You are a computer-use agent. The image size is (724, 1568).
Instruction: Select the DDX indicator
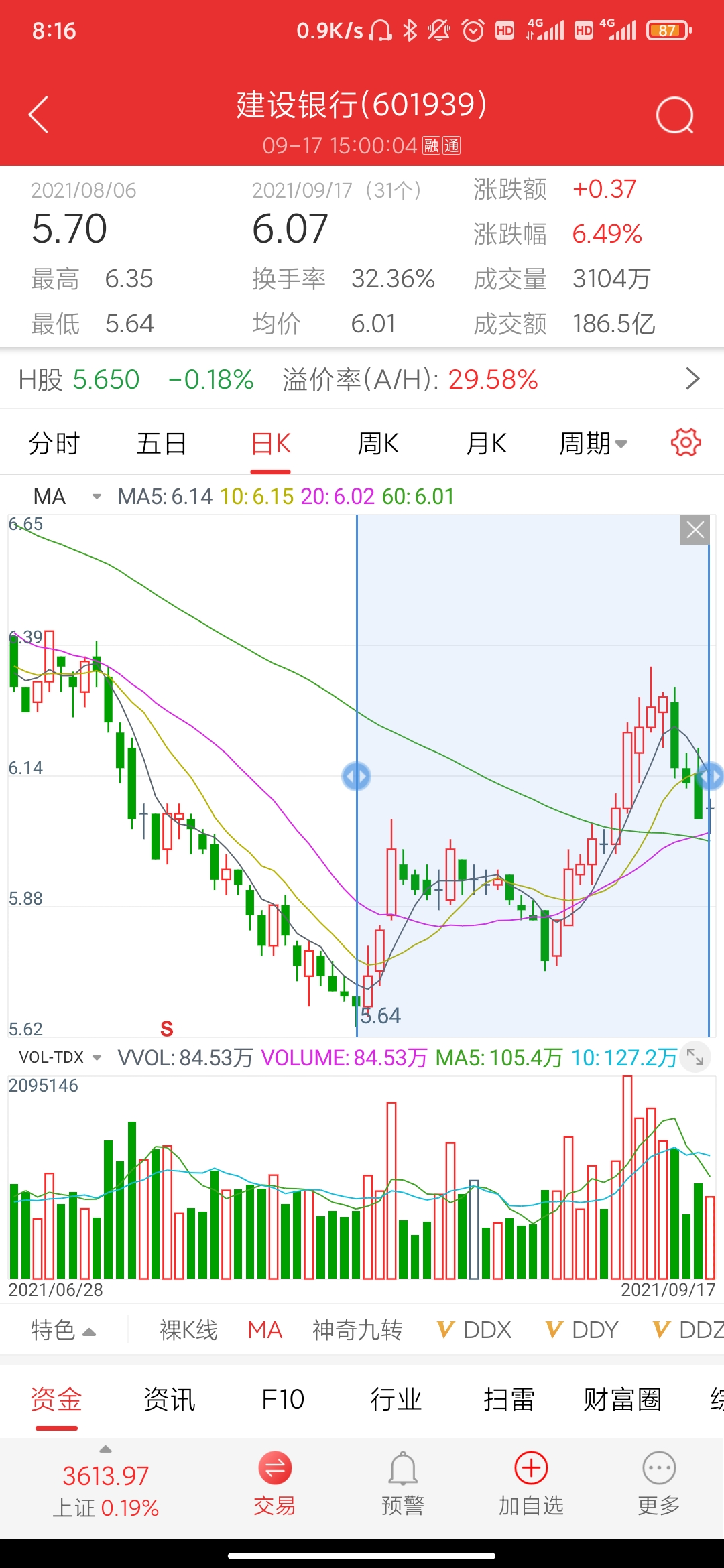tap(475, 1330)
